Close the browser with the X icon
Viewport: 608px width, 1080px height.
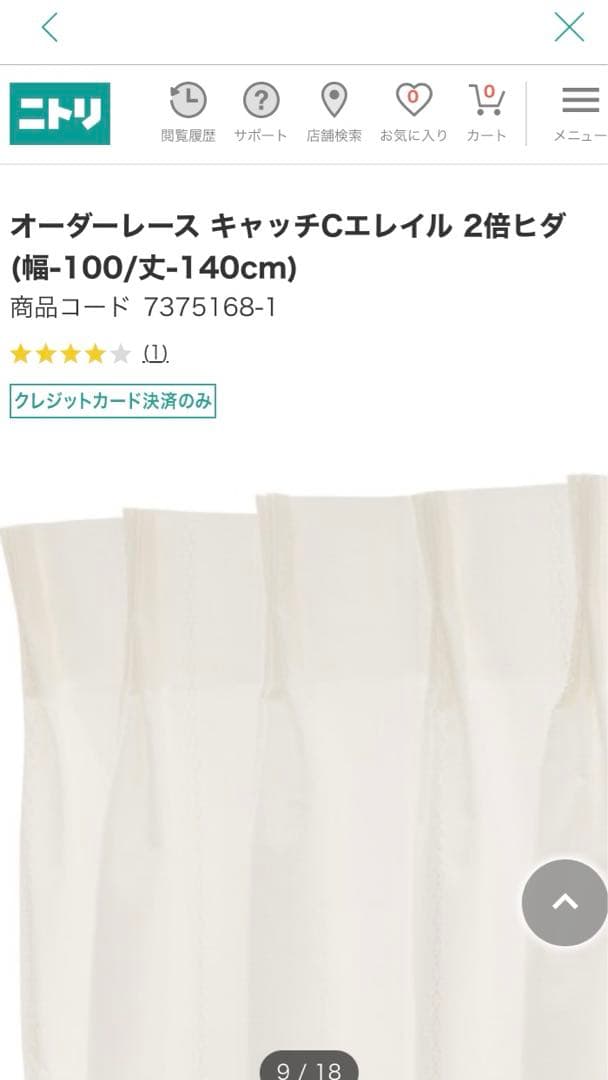pos(569,27)
